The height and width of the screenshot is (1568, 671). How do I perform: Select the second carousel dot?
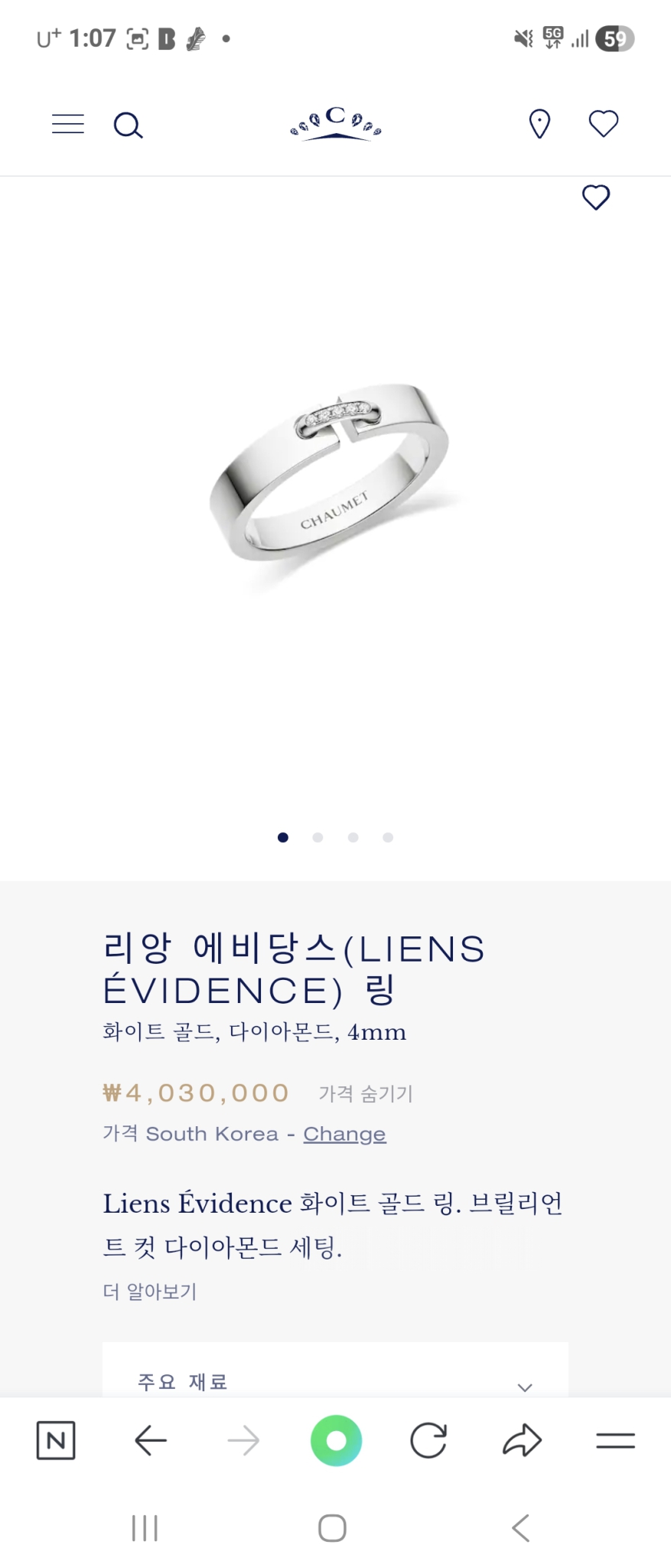318,837
